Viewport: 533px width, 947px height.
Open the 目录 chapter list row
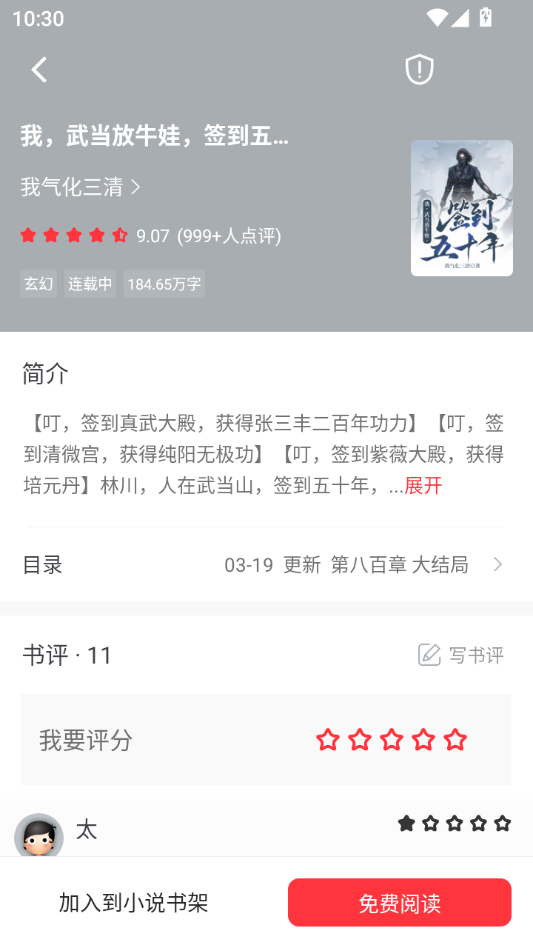266,565
